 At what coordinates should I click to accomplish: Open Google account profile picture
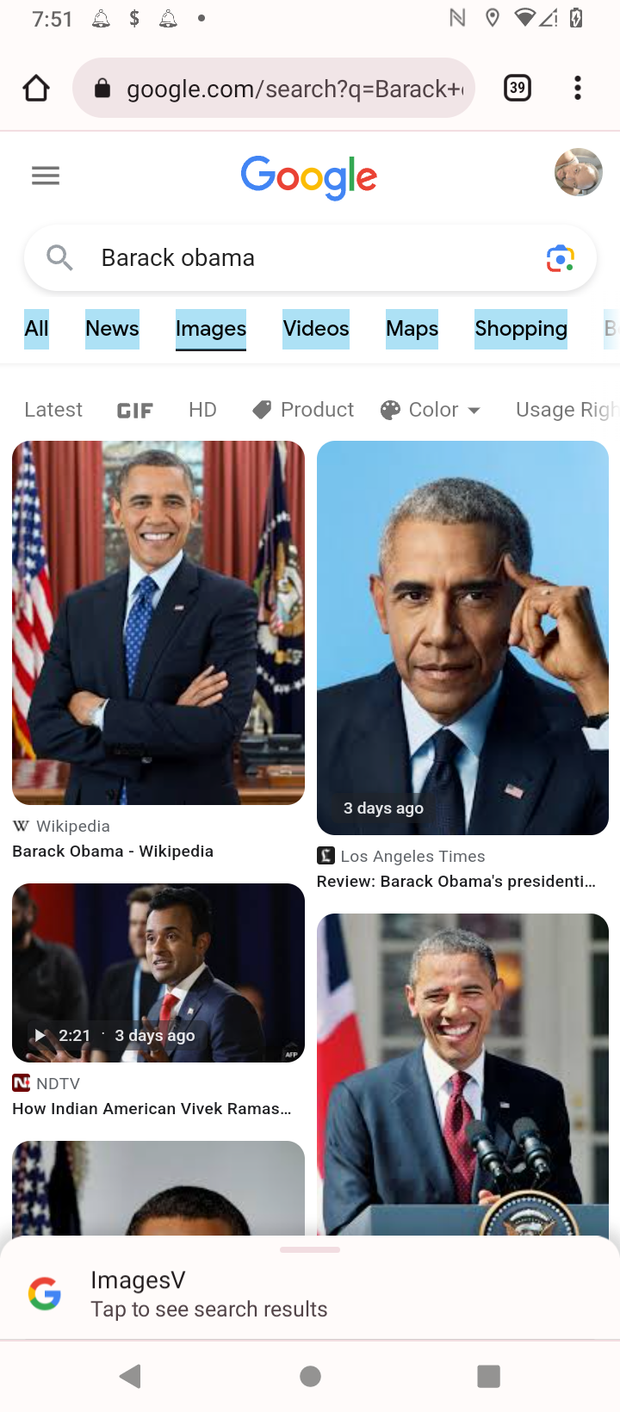pyautogui.click(x=578, y=173)
